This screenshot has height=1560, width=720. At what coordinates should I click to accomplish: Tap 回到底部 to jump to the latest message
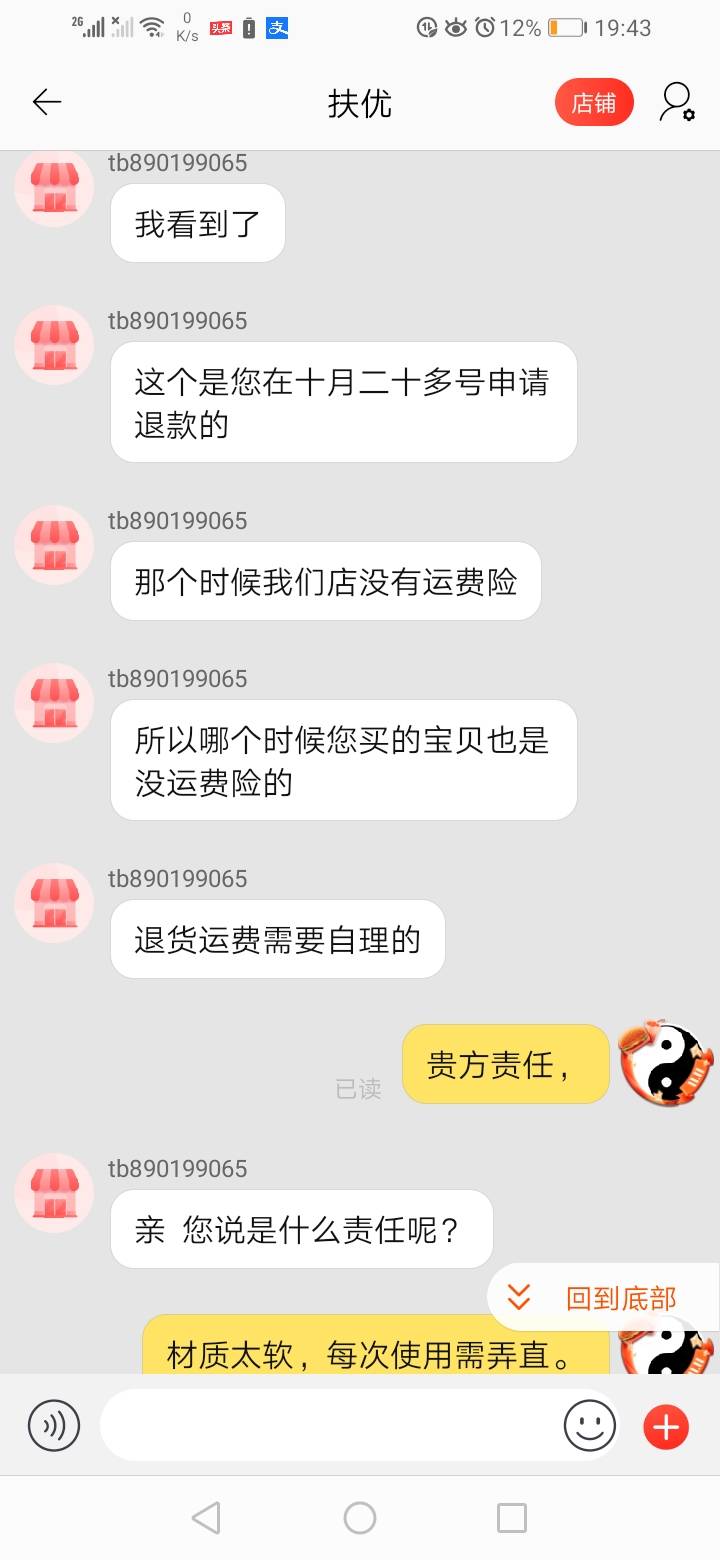(x=603, y=1298)
